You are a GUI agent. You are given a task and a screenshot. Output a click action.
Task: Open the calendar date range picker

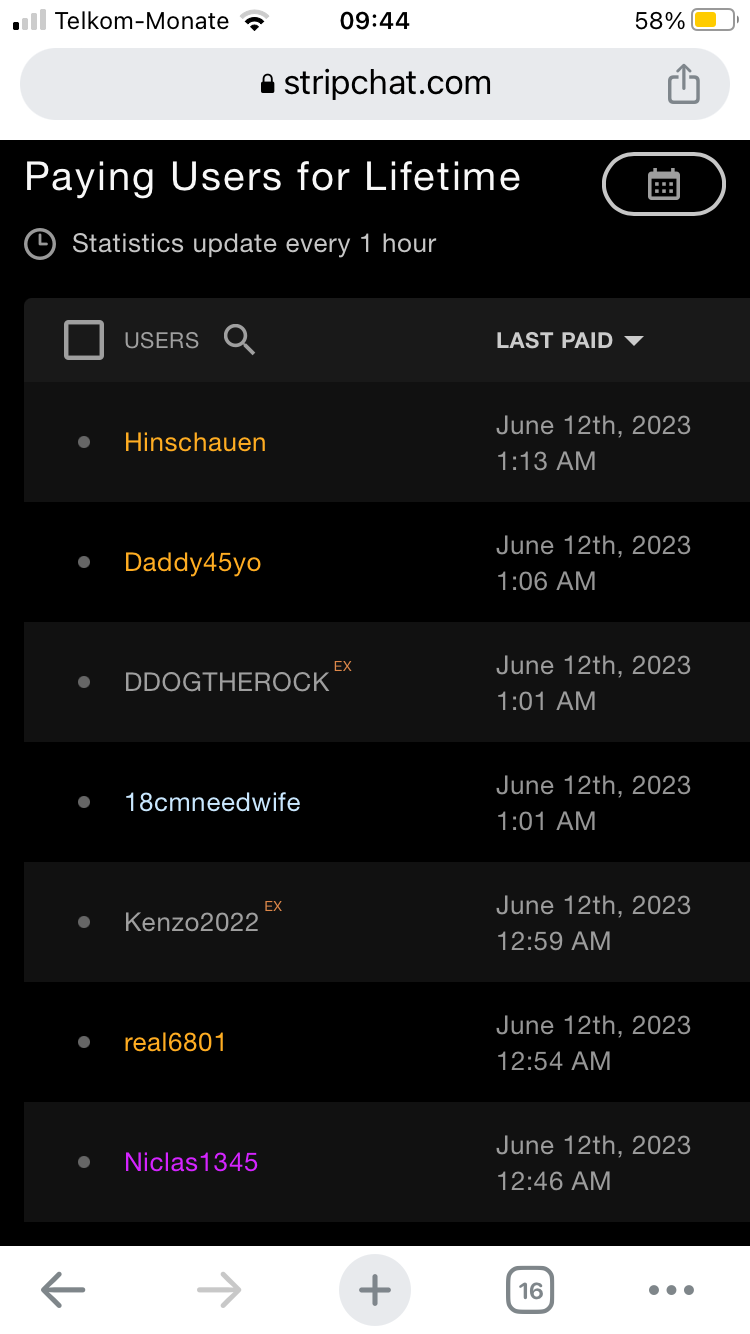[663, 184]
